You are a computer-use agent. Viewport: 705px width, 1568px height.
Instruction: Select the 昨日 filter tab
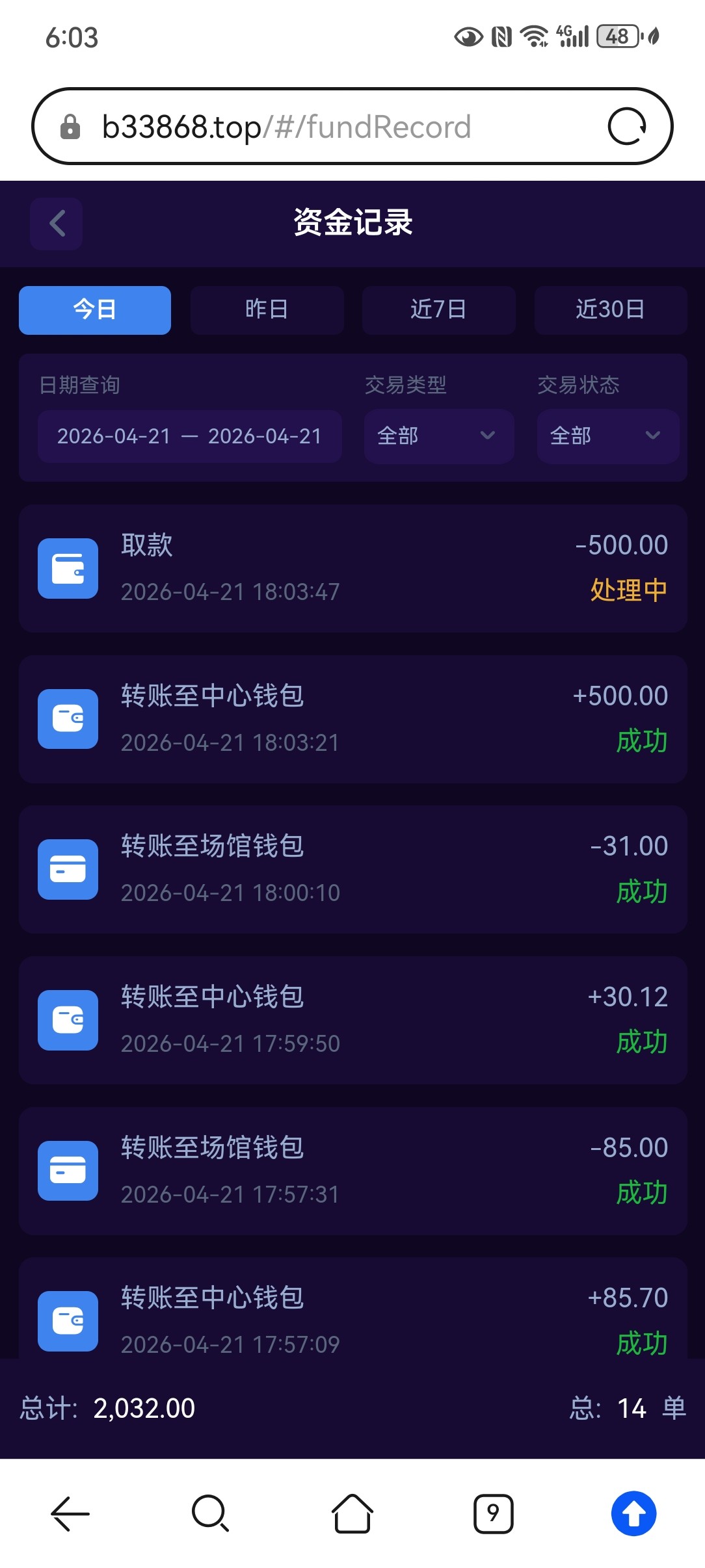click(267, 310)
